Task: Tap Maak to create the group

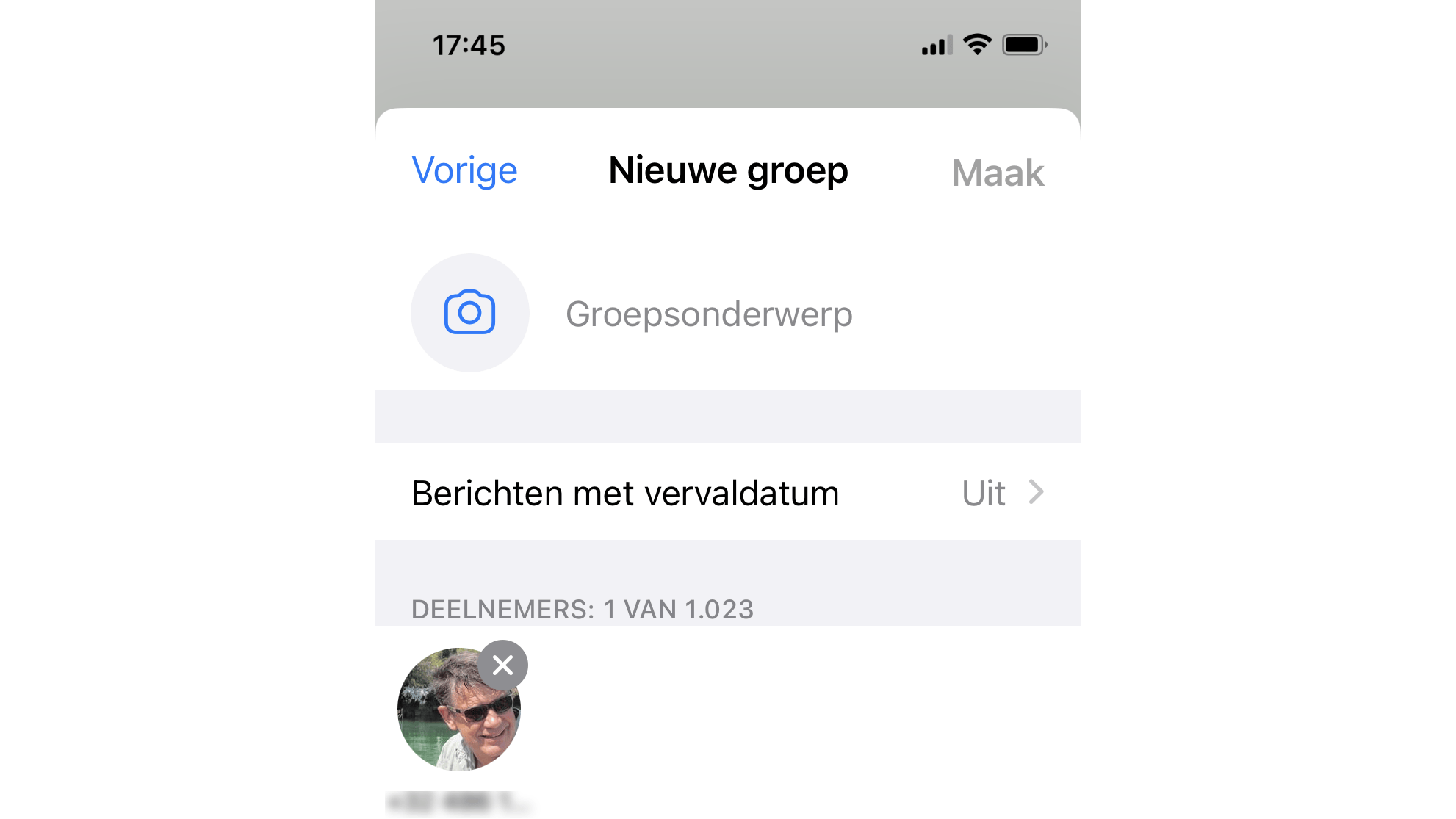Action: (997, 173)
